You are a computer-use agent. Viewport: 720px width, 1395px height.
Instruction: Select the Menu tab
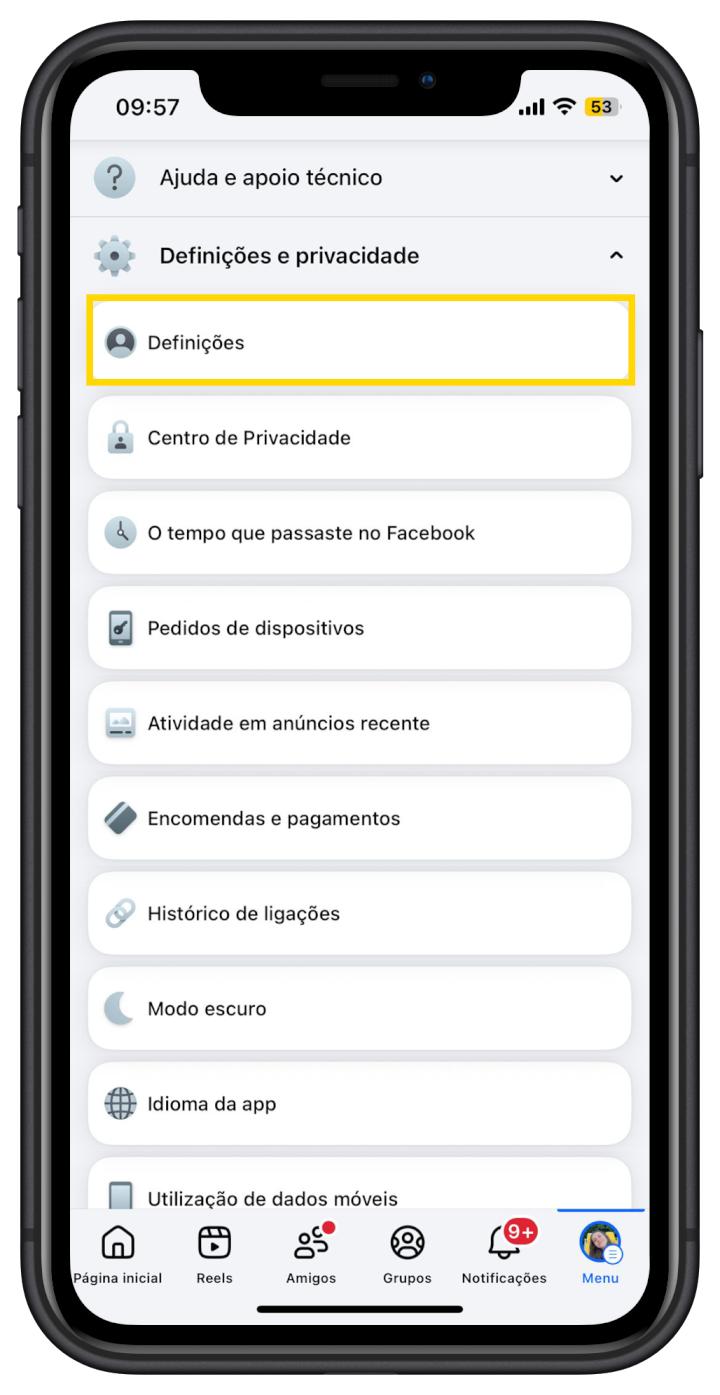[x=600, y=1254]
